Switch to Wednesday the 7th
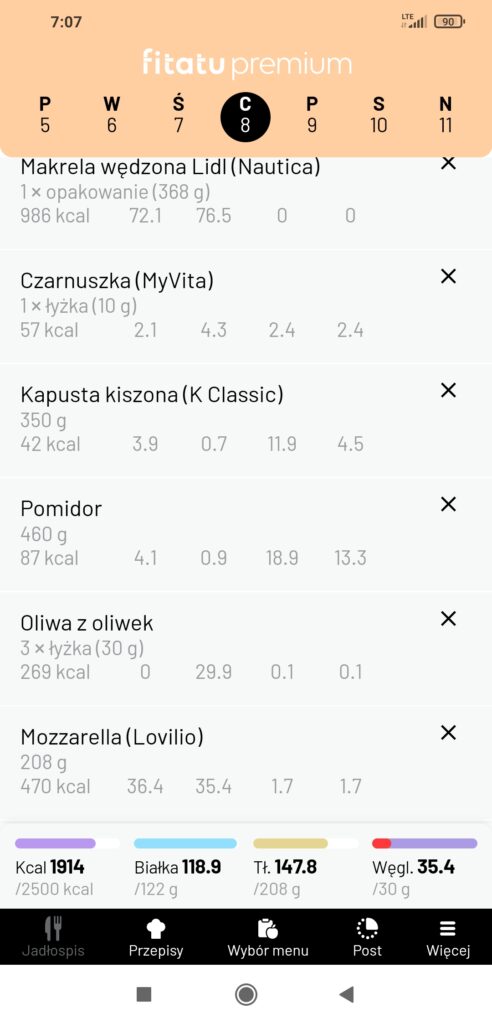This screenshot has height=1024, width=492. pos(178,114)
